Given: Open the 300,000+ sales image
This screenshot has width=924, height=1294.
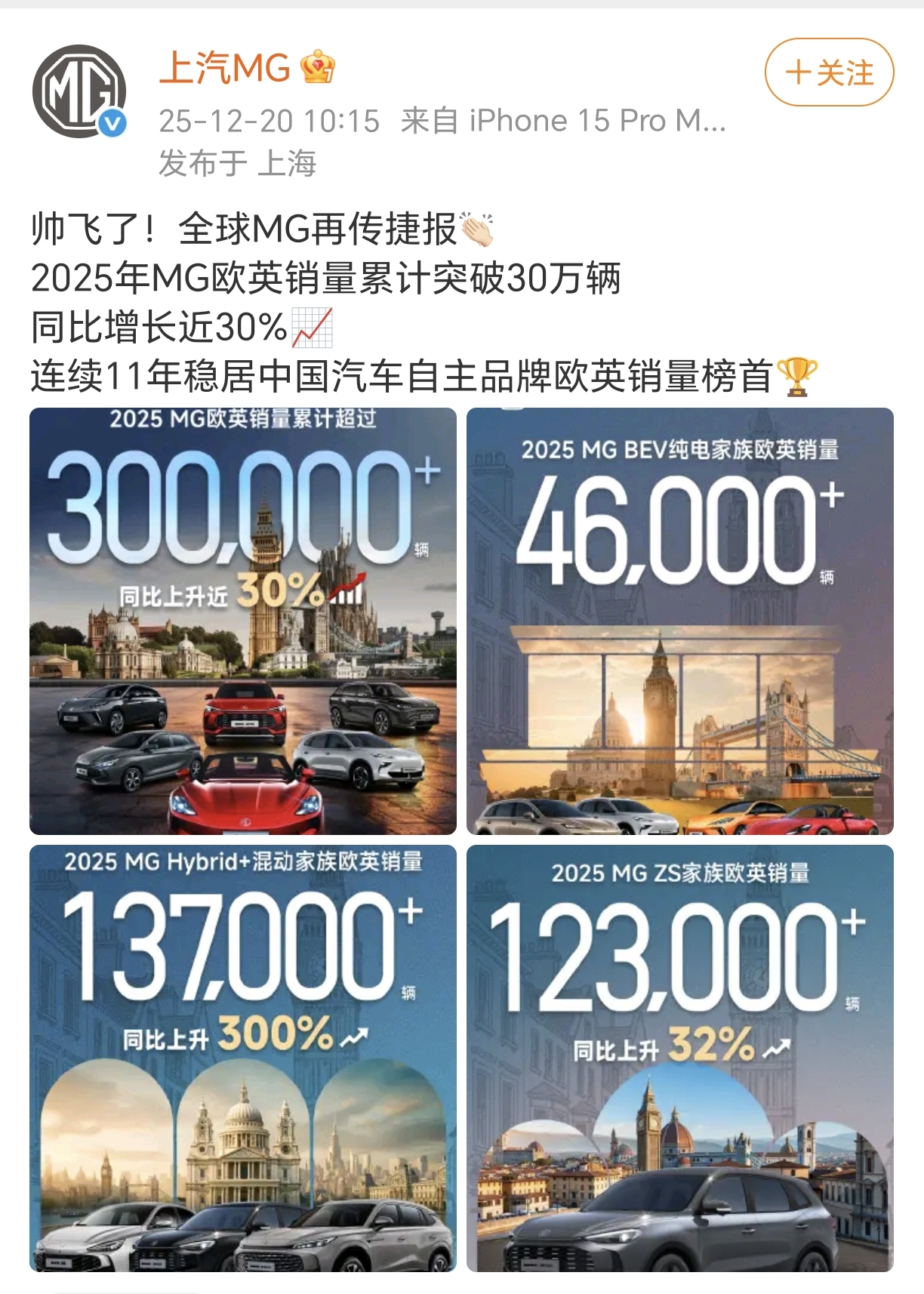Looking at the screenshot, I should 243,621.
